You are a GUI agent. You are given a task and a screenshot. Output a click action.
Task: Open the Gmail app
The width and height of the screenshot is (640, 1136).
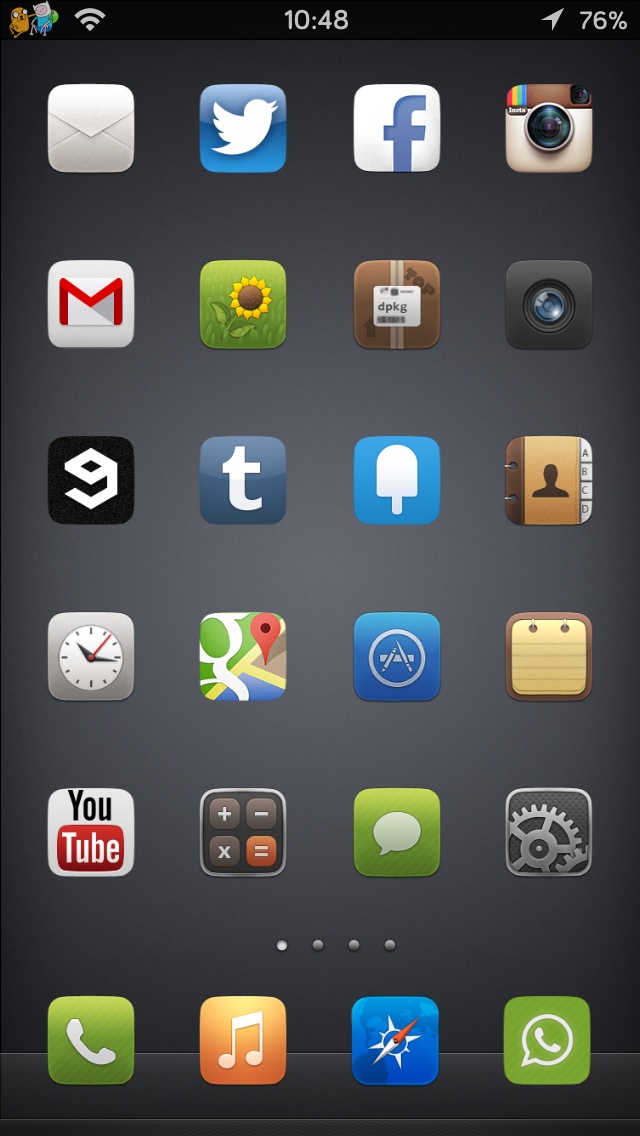91,304
